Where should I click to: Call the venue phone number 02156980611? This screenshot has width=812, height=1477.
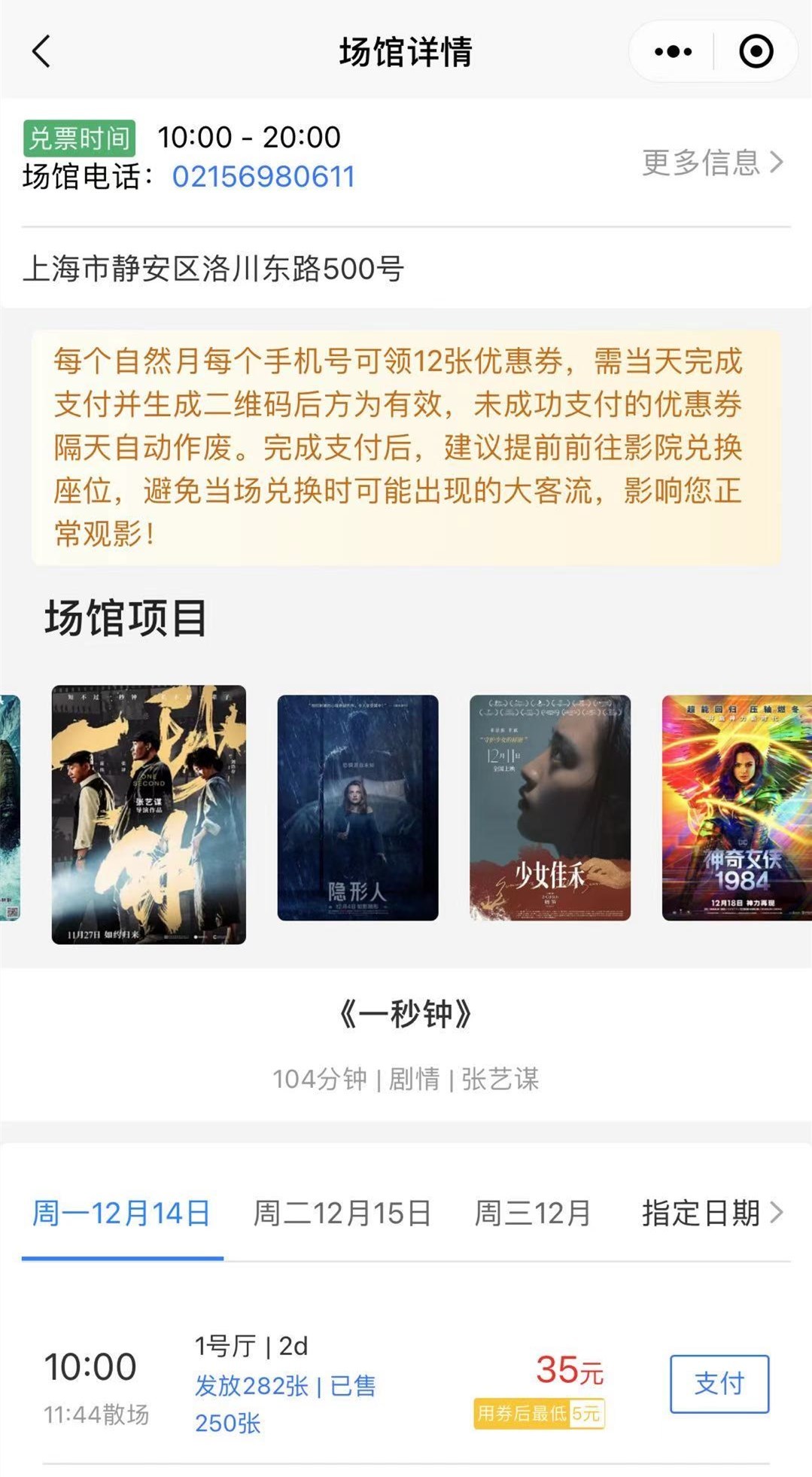pyautogui.click(x=263, y=177)
